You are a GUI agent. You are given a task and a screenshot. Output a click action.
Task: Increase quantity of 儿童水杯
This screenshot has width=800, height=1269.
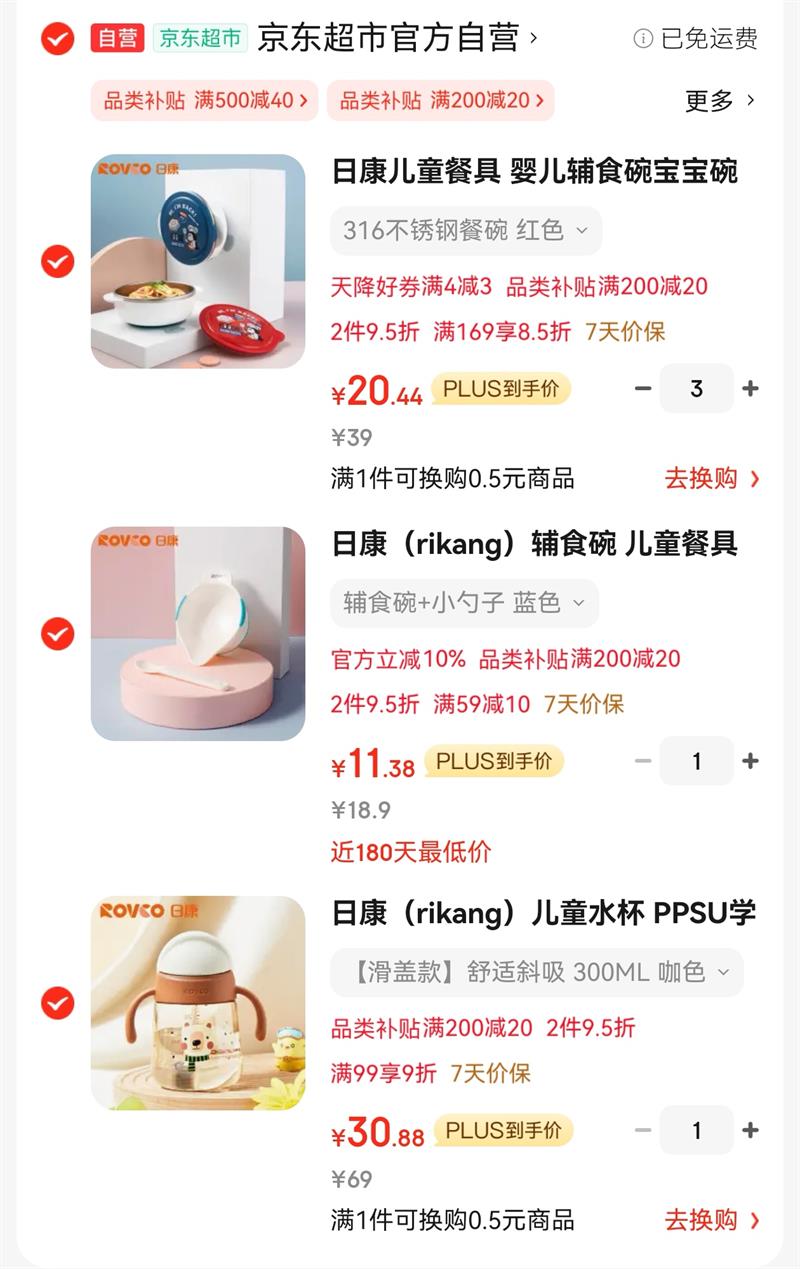(751, 1131)
